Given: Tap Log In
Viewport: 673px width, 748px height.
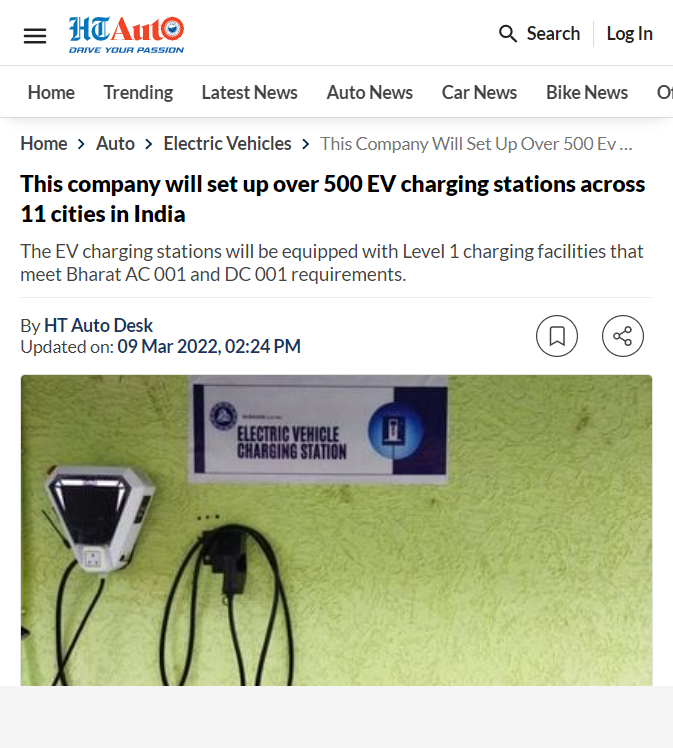Looking at the screenshot, I should tap(629, 34).
